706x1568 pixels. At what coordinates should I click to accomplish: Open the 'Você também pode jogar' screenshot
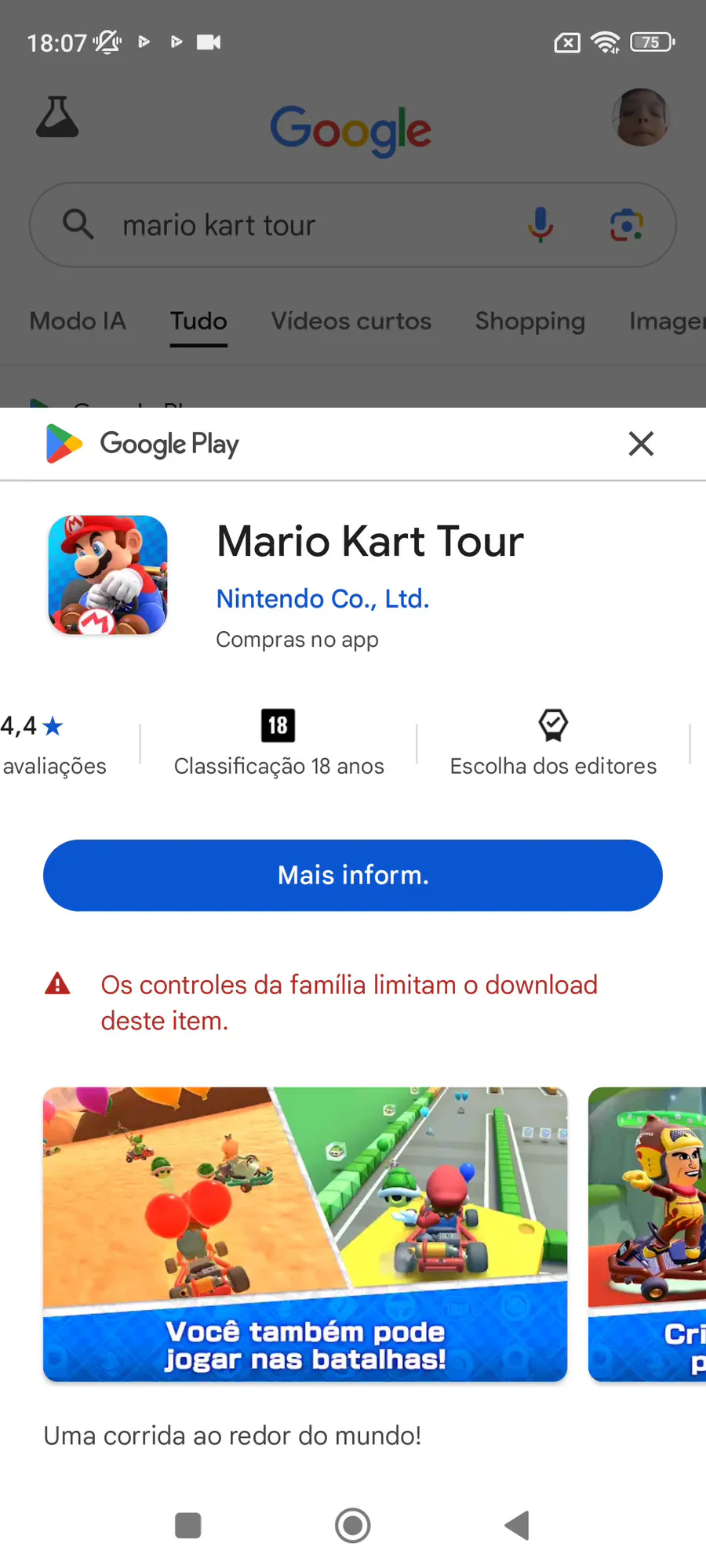pos(305,1233)
